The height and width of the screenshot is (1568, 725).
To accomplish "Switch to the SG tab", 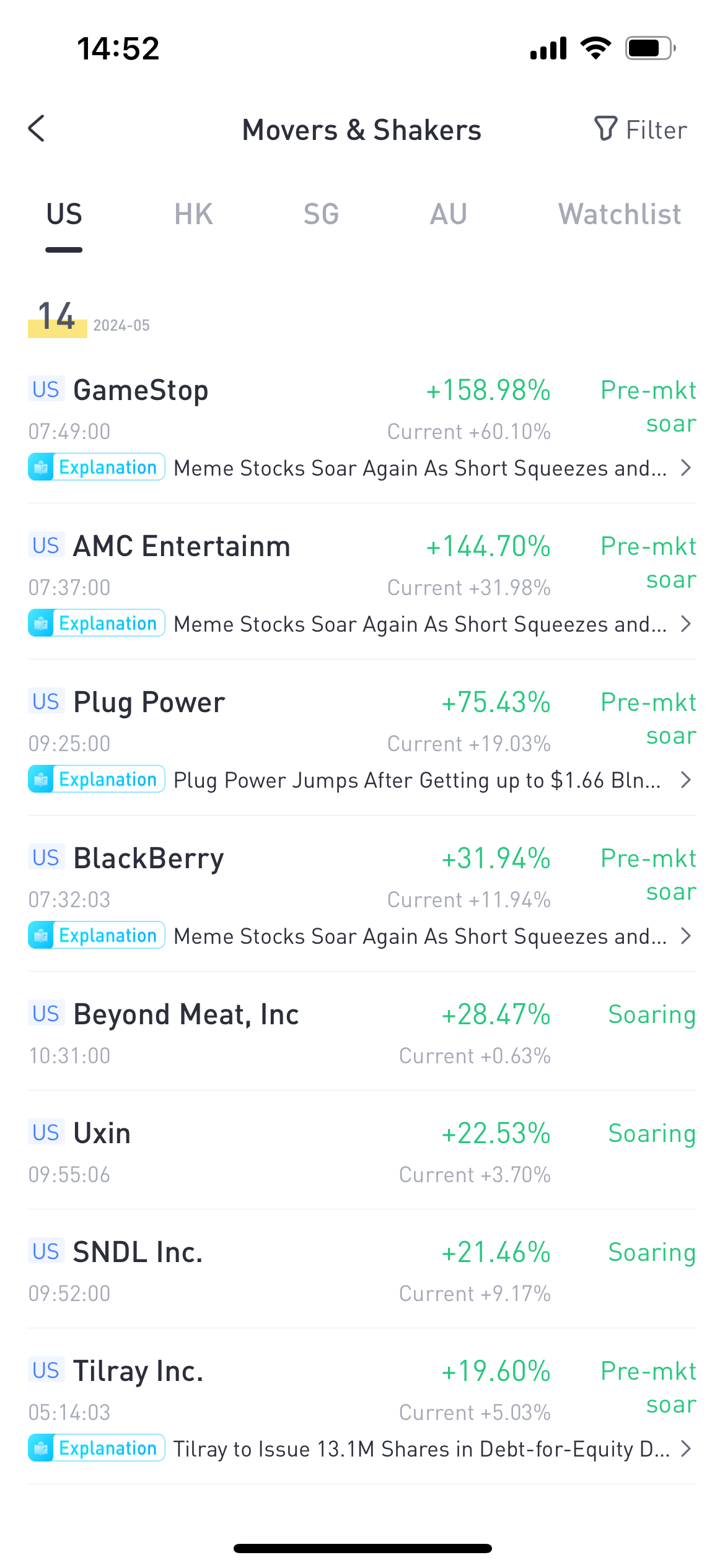I will [x=321, y=214].
